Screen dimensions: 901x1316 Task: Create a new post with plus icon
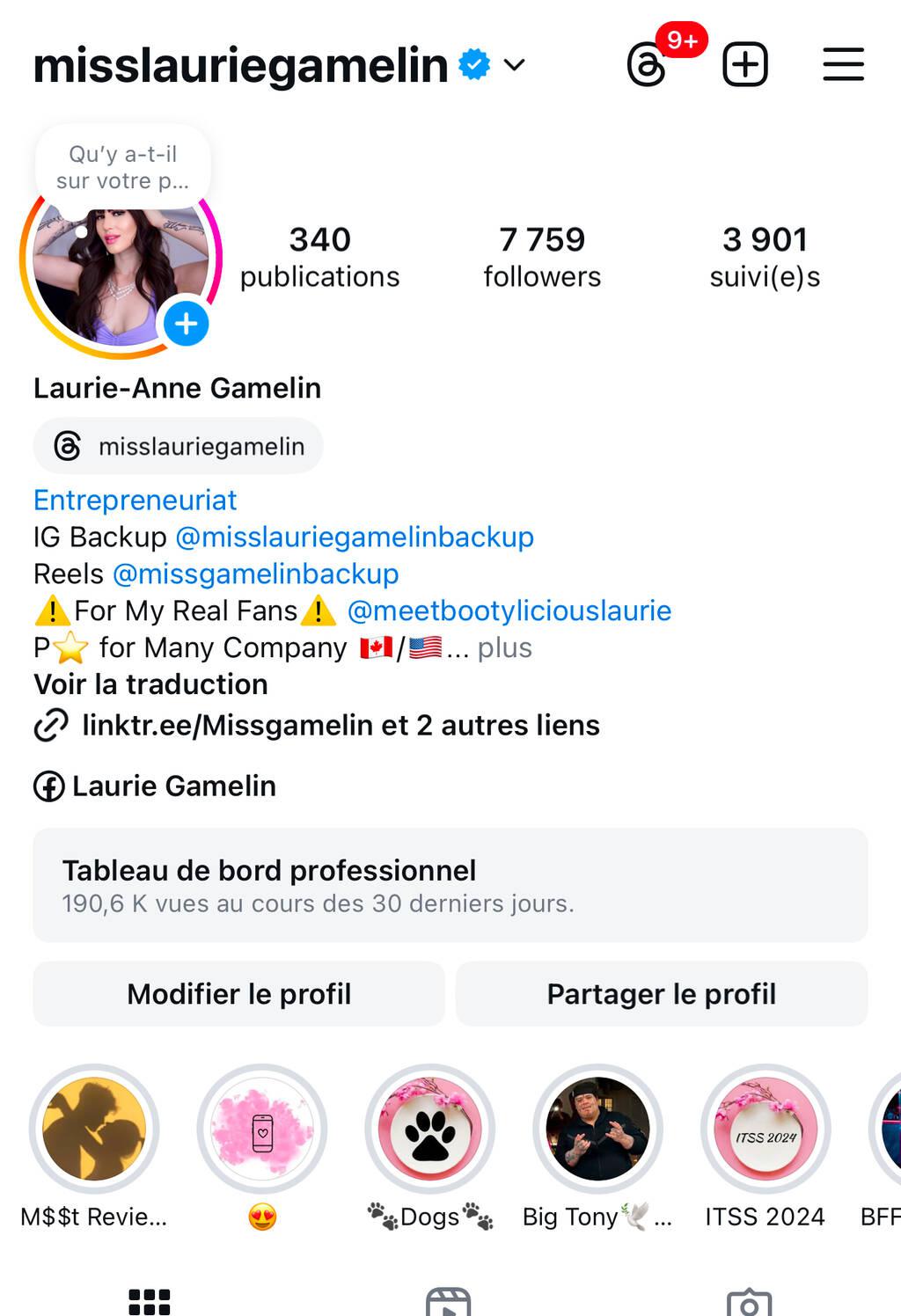[745, 64]
